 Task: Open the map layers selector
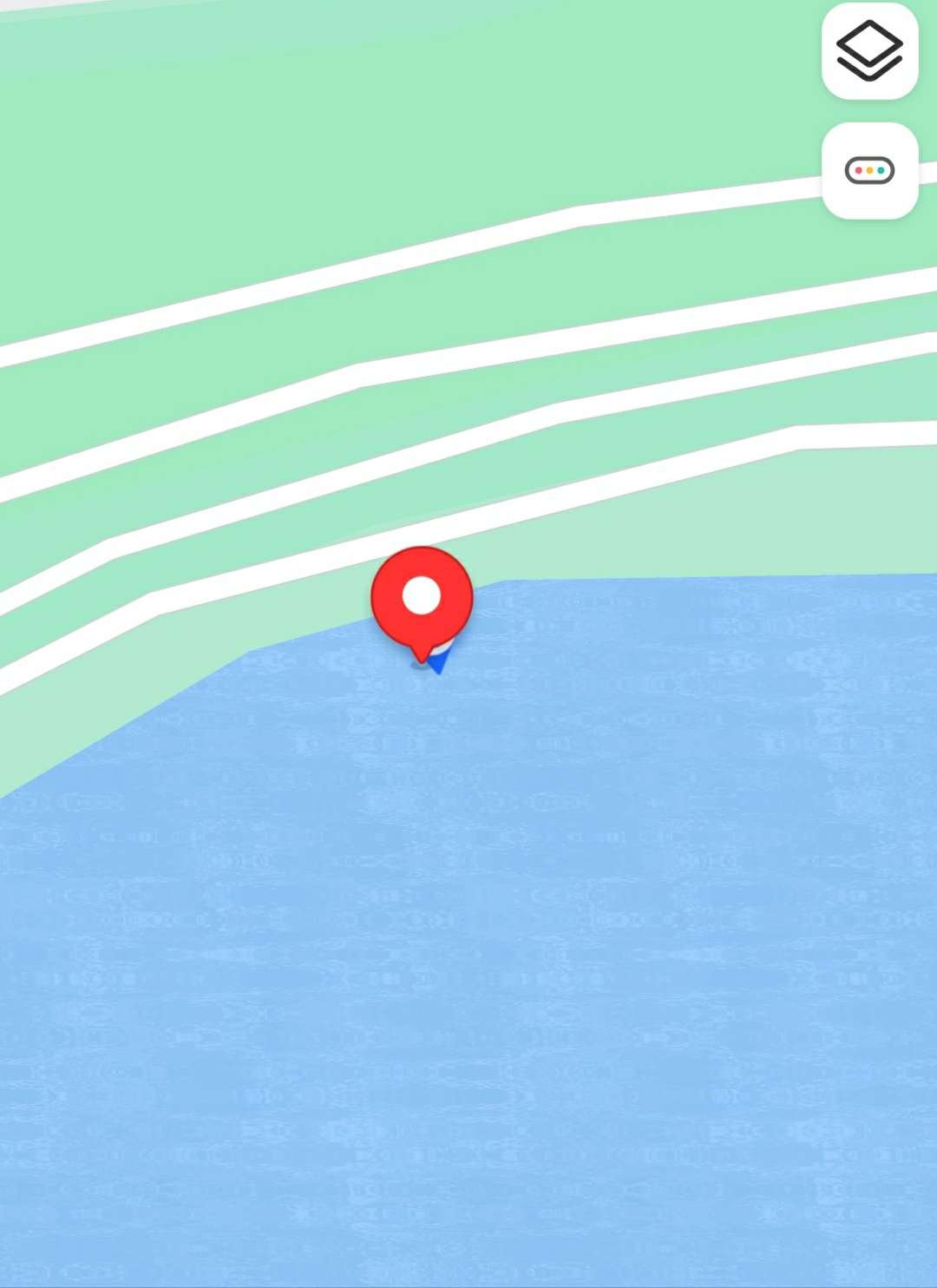click(x=869, y=50)
